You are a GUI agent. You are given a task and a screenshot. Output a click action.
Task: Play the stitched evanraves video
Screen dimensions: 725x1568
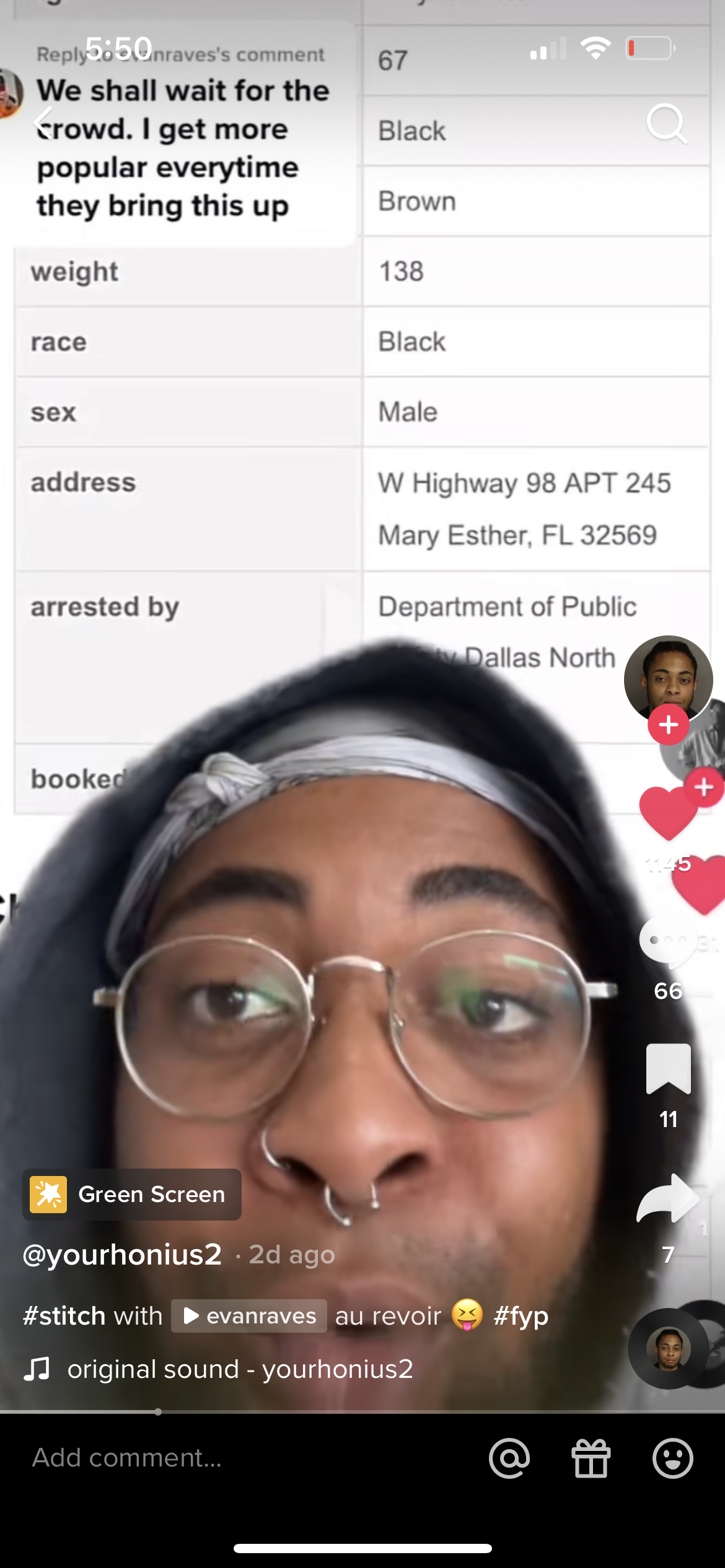click(x=249, y=1315)
